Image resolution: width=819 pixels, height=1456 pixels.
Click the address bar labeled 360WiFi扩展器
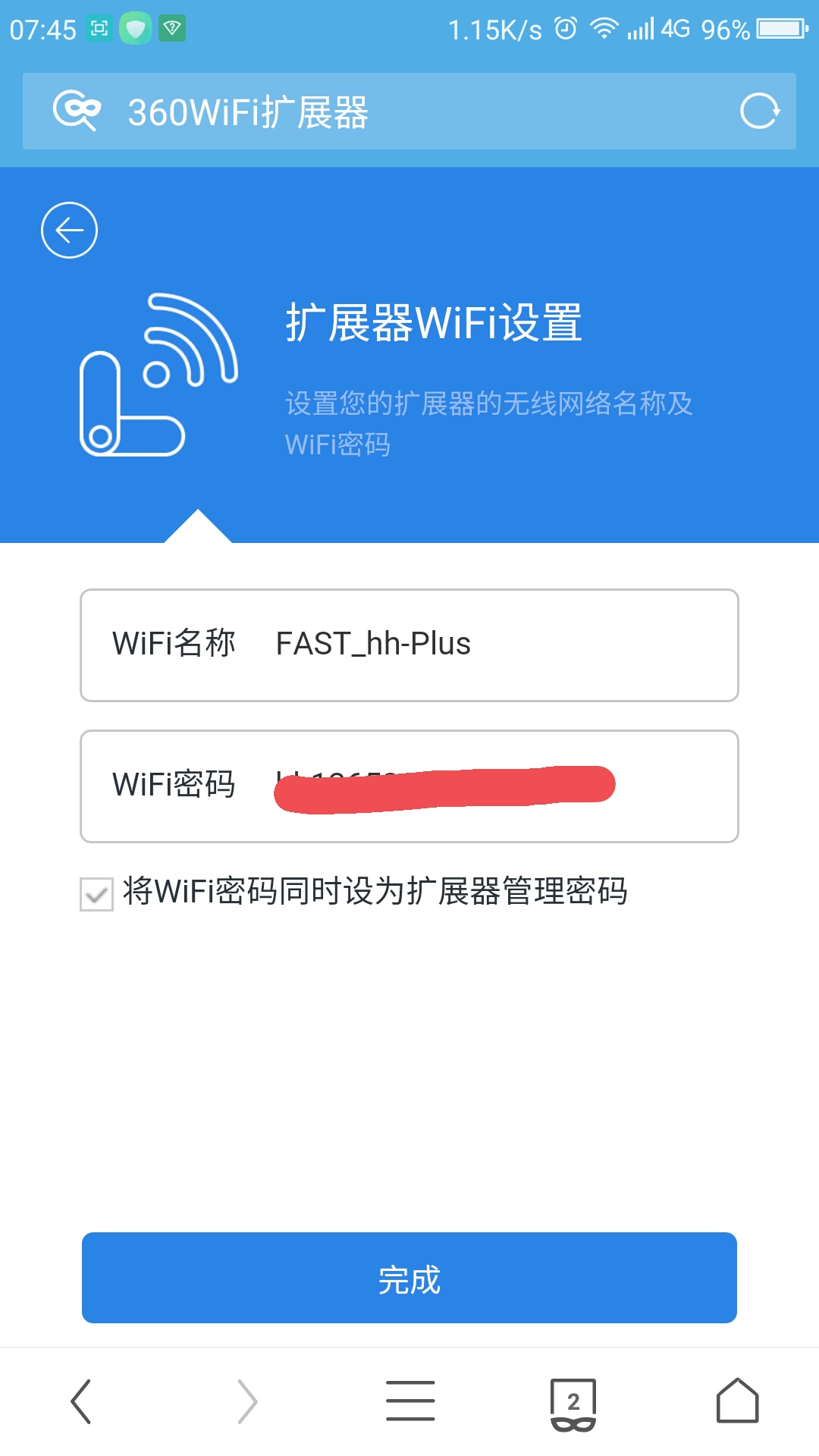coord(250,111)
